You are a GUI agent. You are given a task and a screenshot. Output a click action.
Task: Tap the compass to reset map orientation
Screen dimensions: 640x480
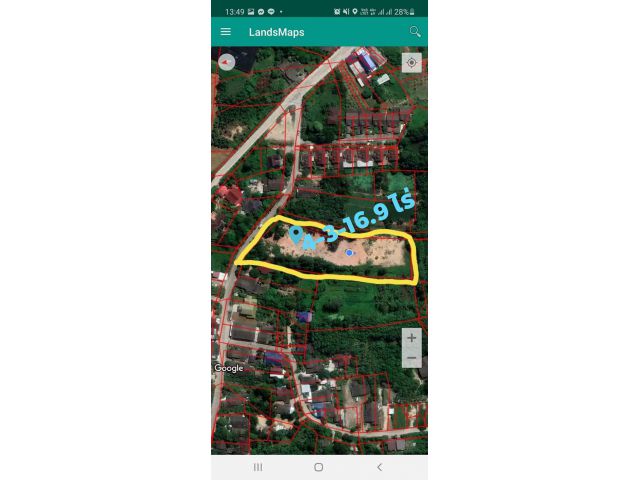(x=227, y=62)
